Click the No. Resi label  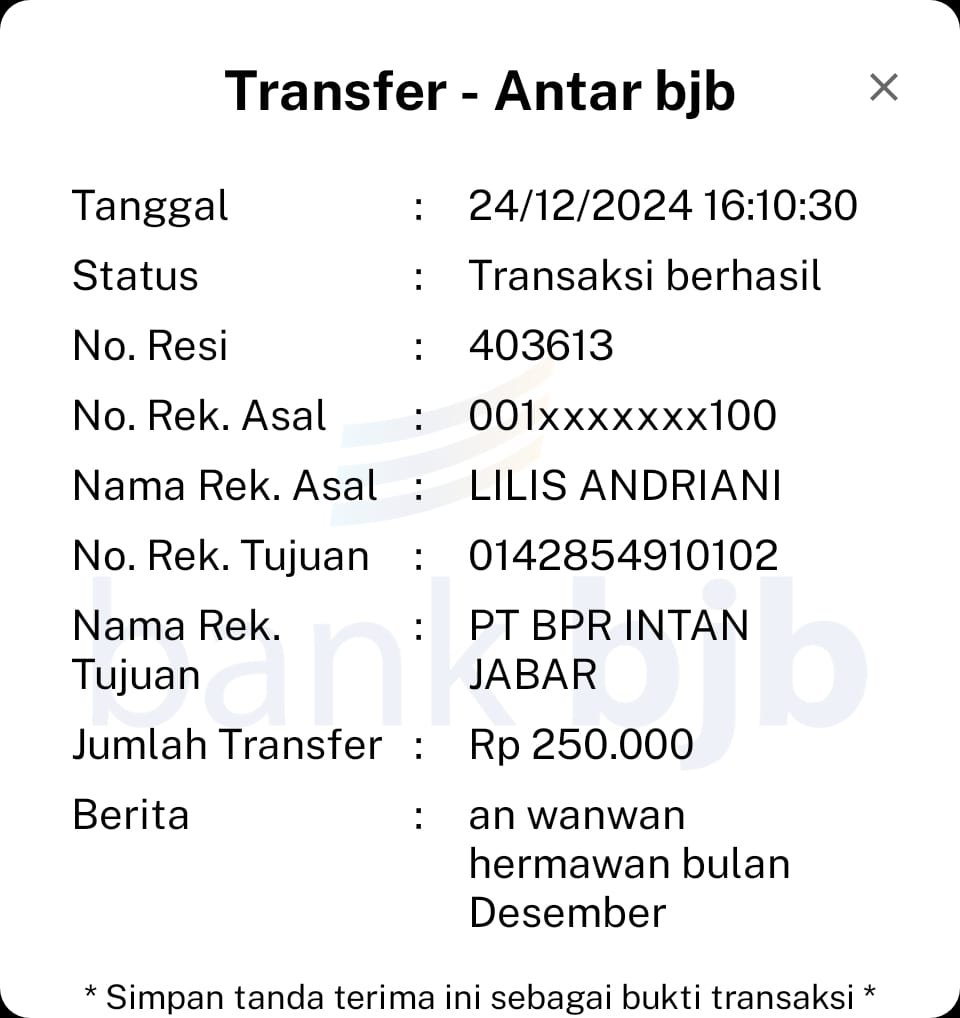(149, 345)
